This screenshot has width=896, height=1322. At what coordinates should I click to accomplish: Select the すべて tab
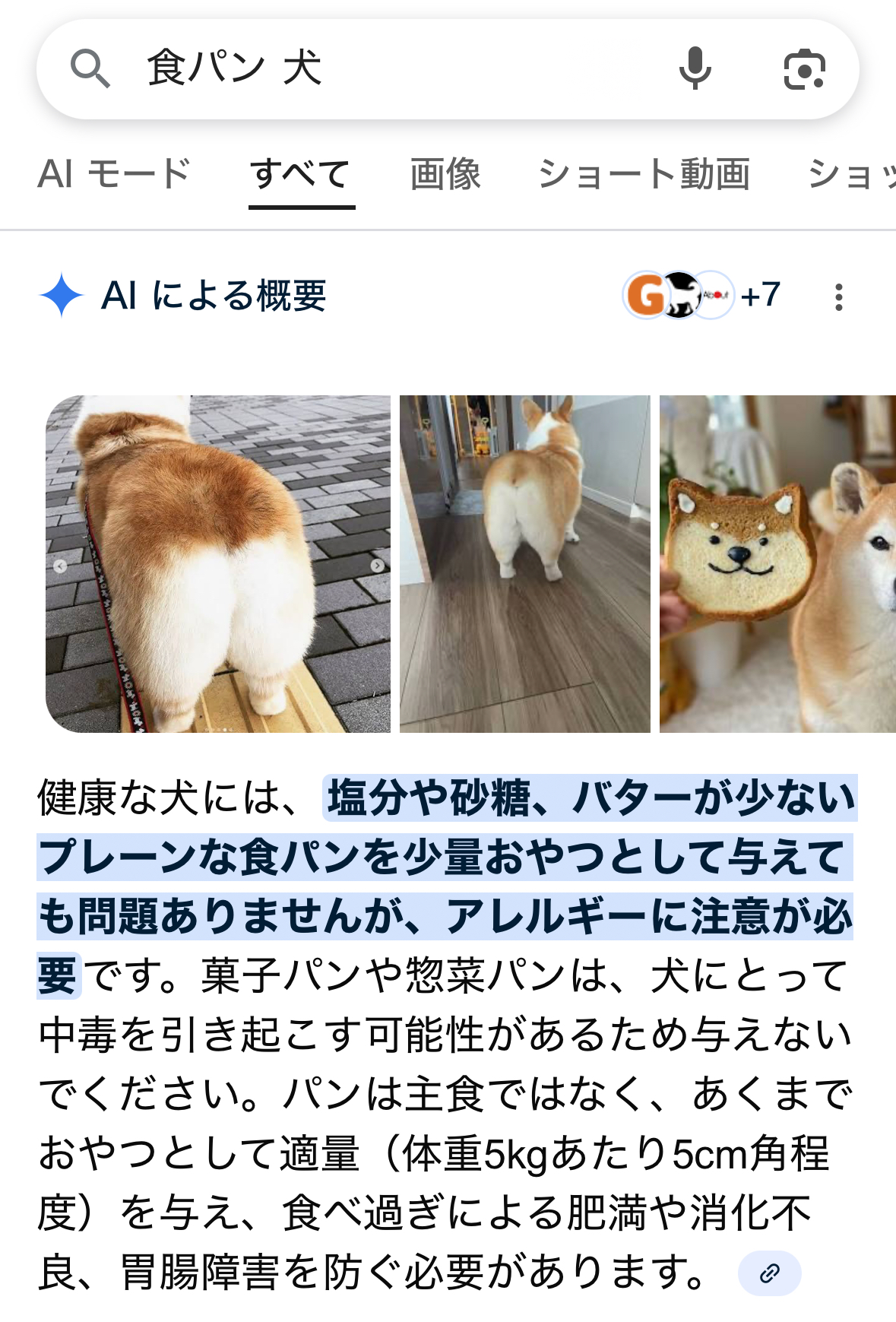tap(301, 174)
